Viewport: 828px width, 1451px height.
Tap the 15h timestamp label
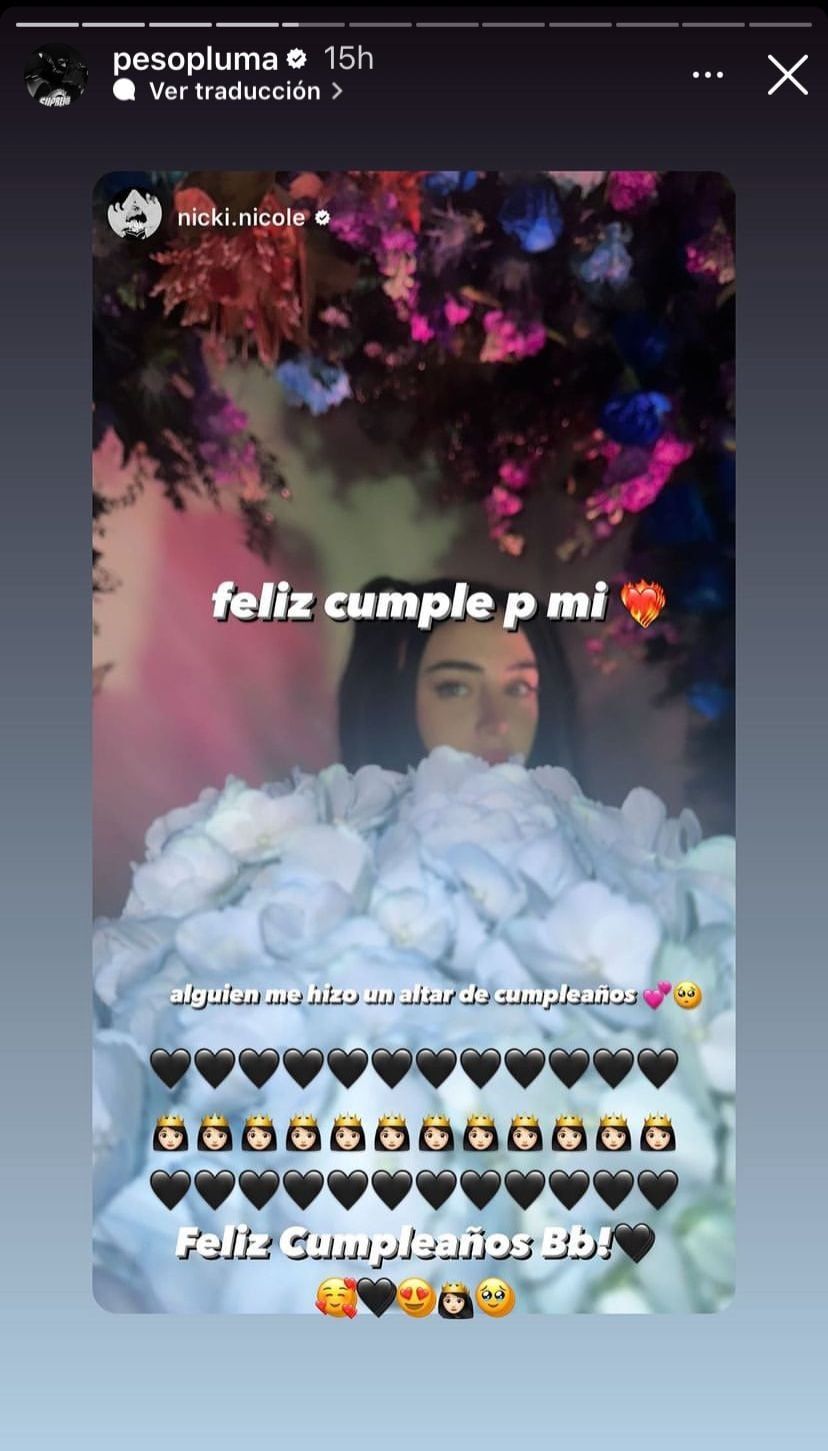348,58
